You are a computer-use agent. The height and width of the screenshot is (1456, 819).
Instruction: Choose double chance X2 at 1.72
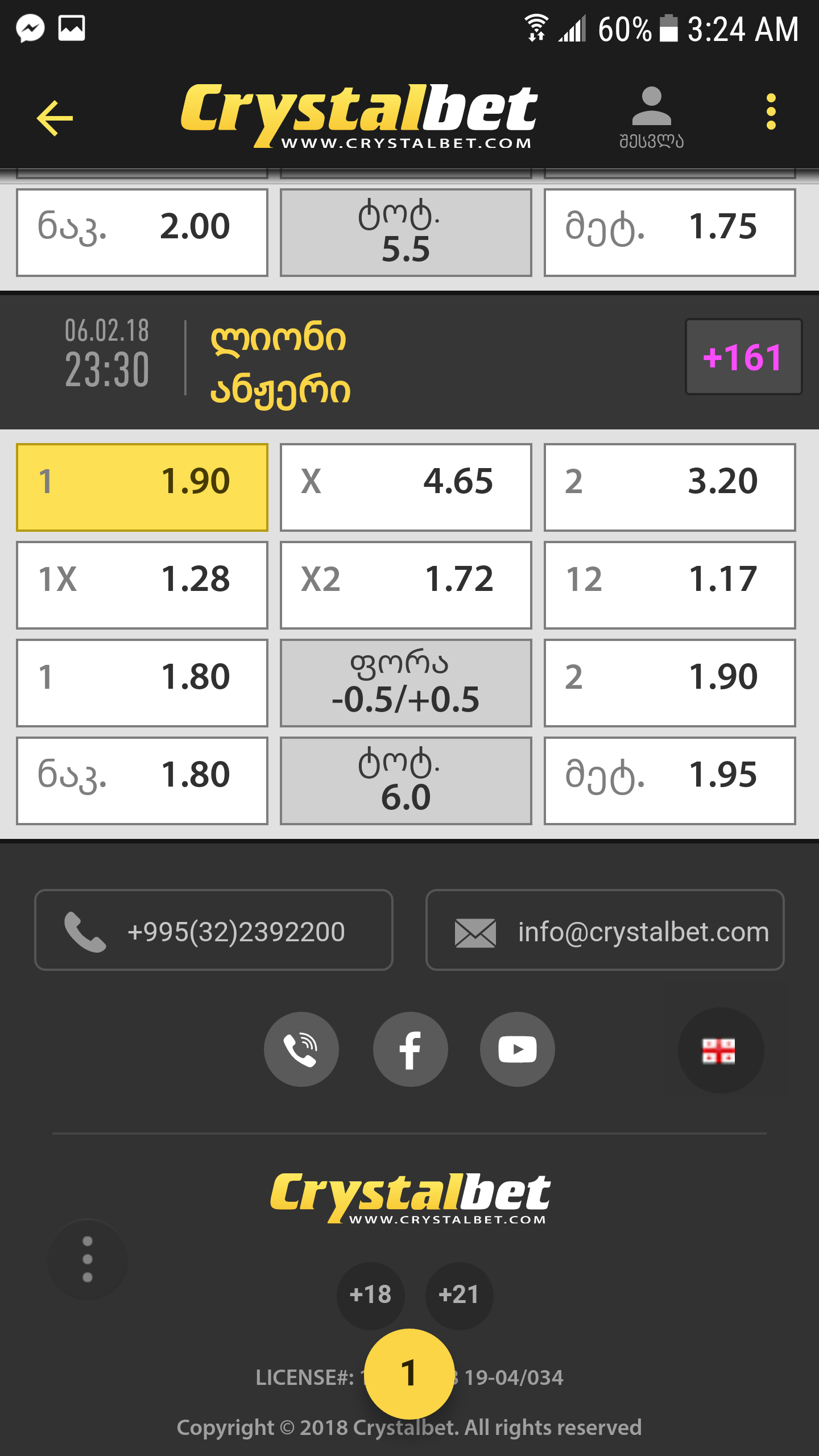click(406, 585)
